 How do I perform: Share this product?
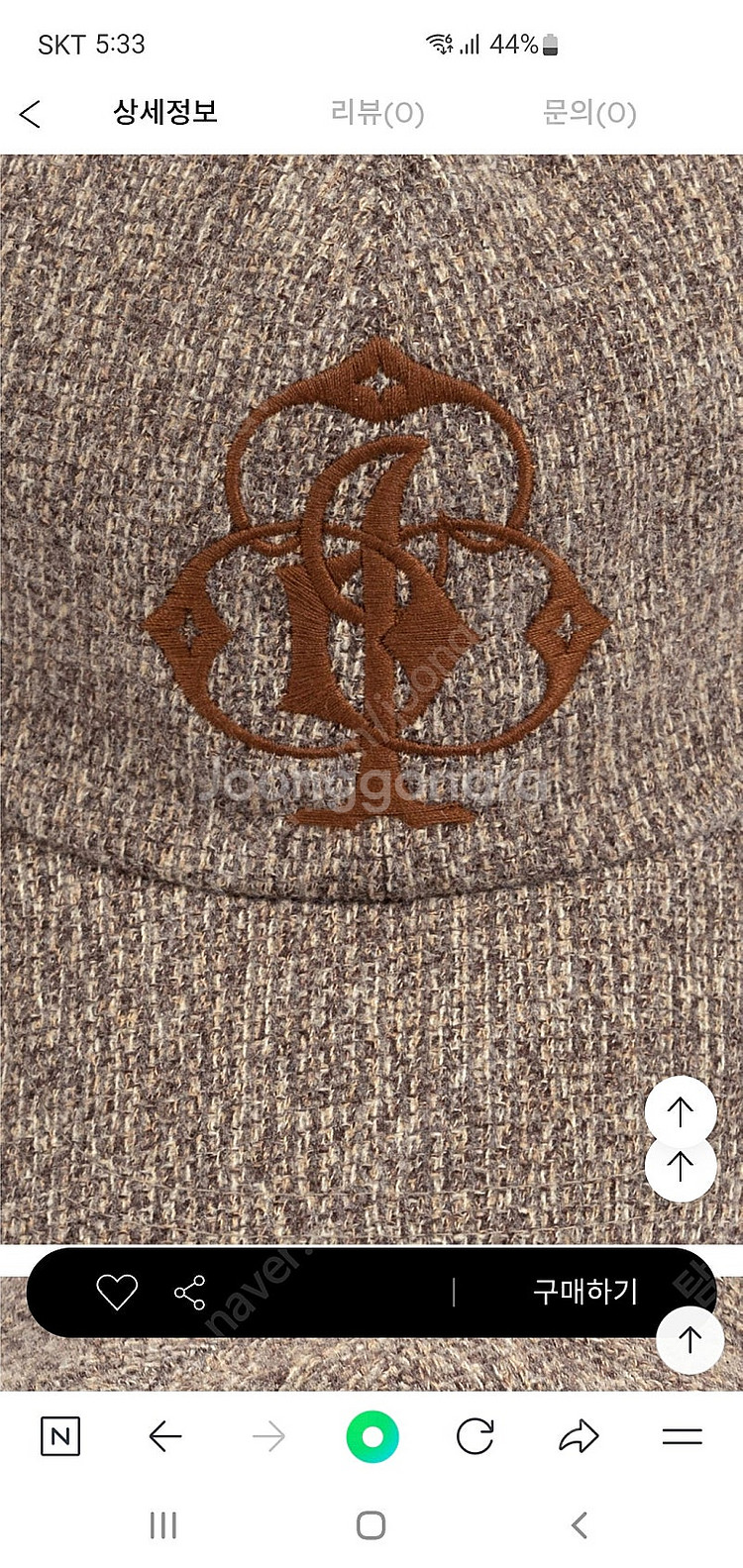pyautogui.click(x=189, y=1293)
